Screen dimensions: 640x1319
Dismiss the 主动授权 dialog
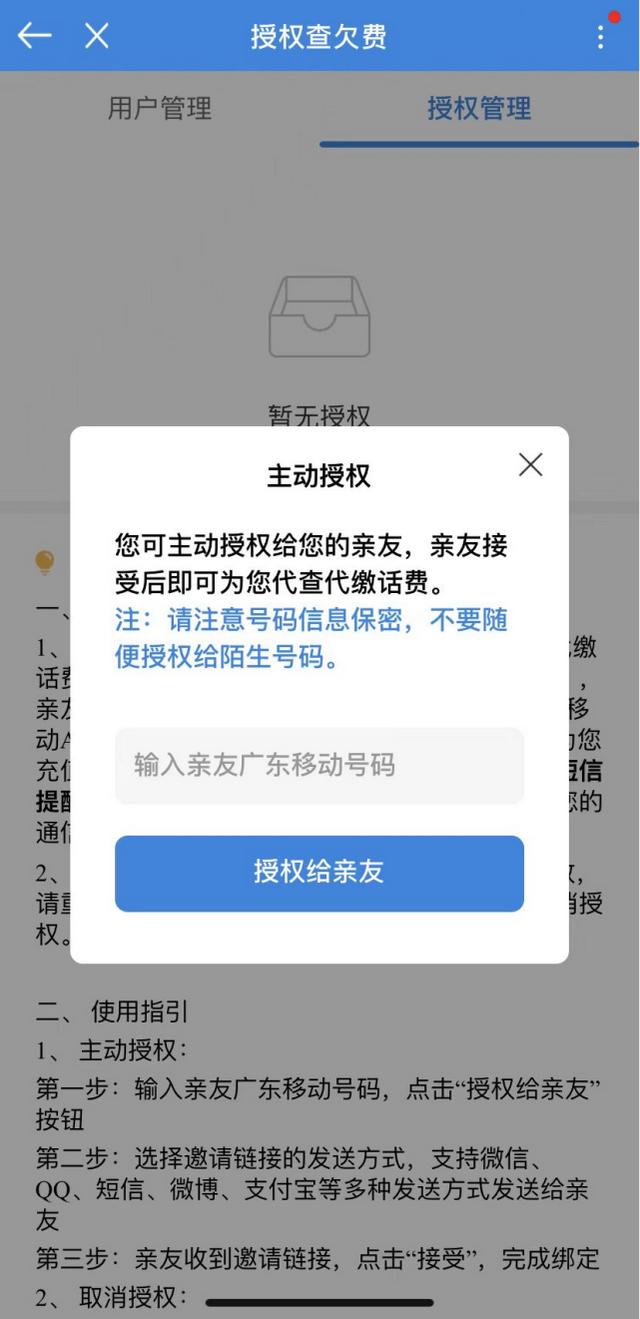[530, 464]
